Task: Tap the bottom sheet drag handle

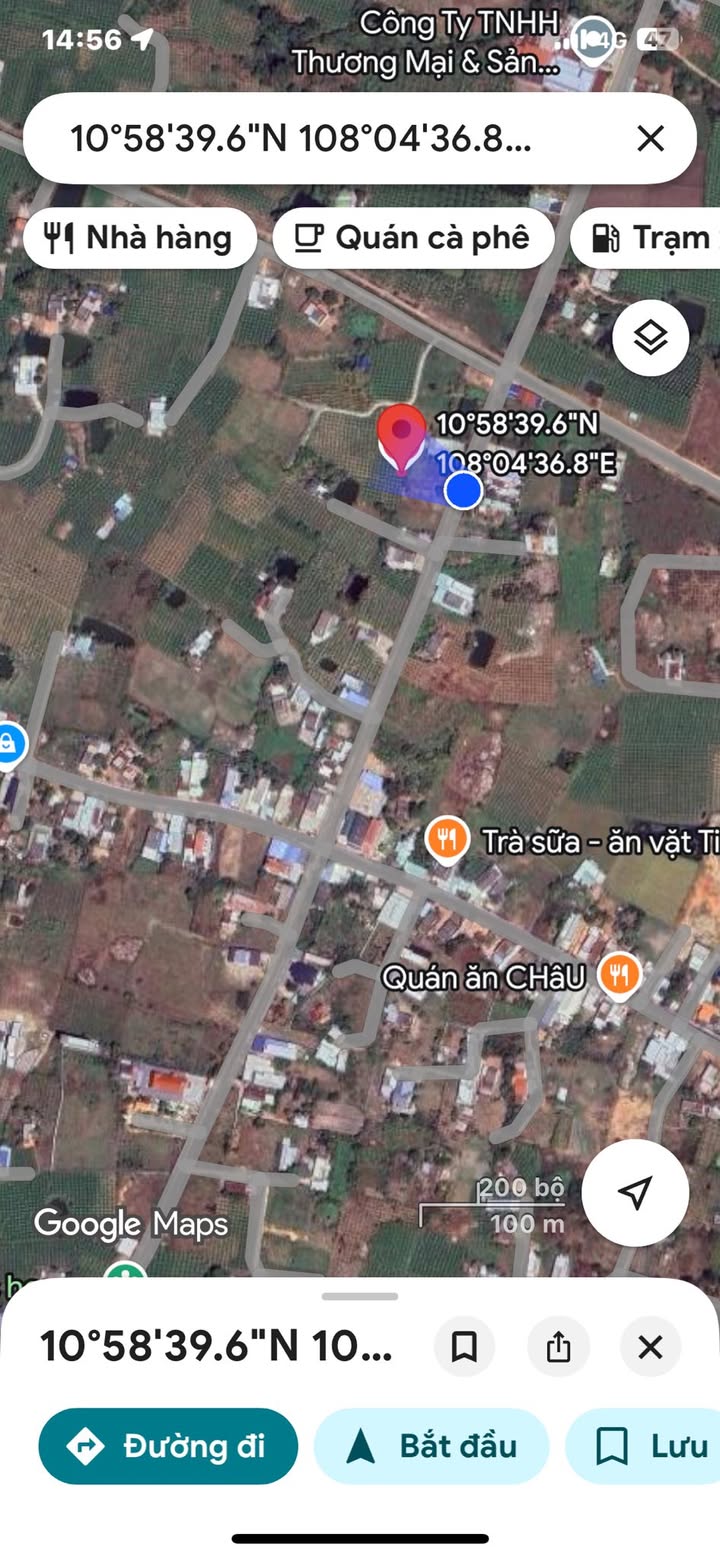Action: [x=360, y=1296]
